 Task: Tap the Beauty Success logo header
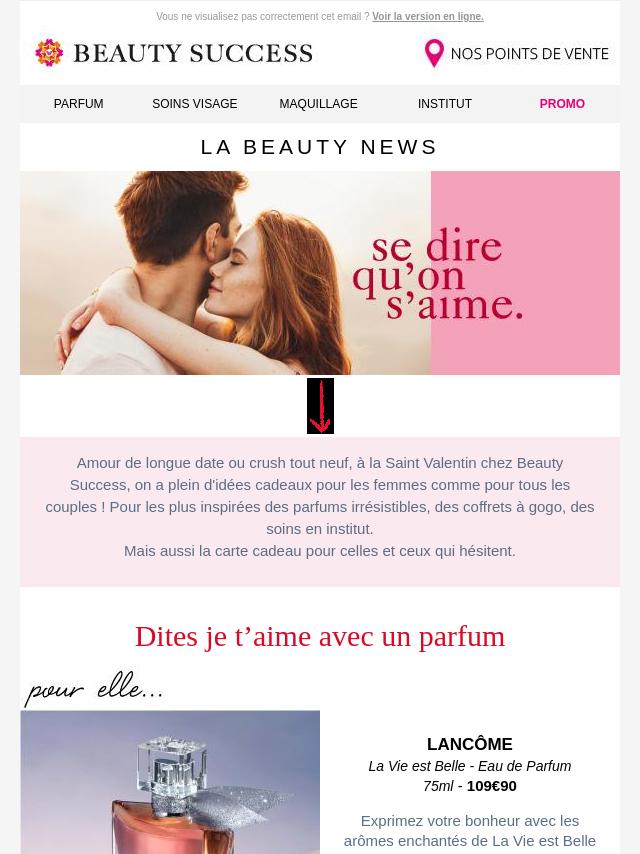174,53
